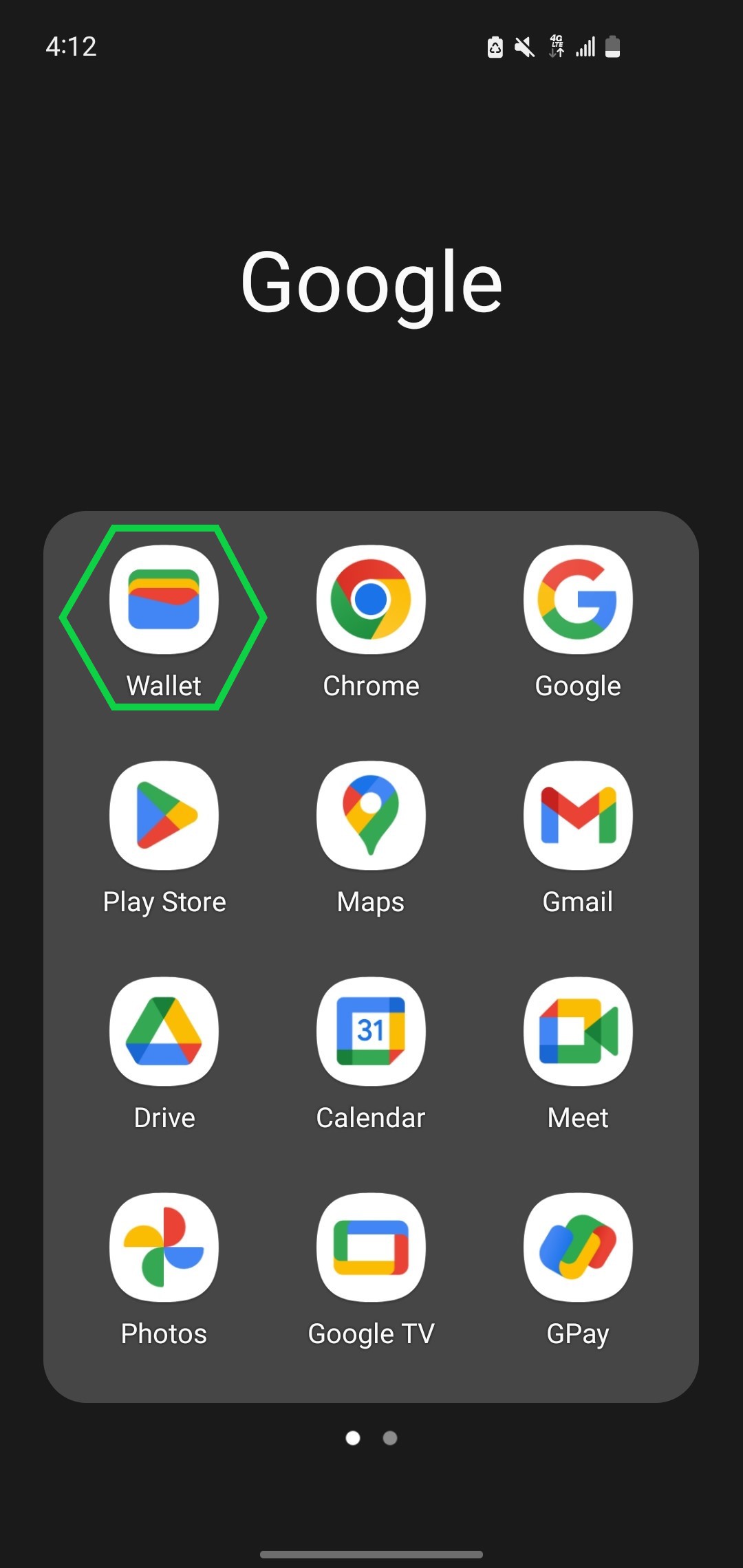Go to the second folder page dot
The width and height of the screenshot is (743, 1568).
tap(390, 1438)
